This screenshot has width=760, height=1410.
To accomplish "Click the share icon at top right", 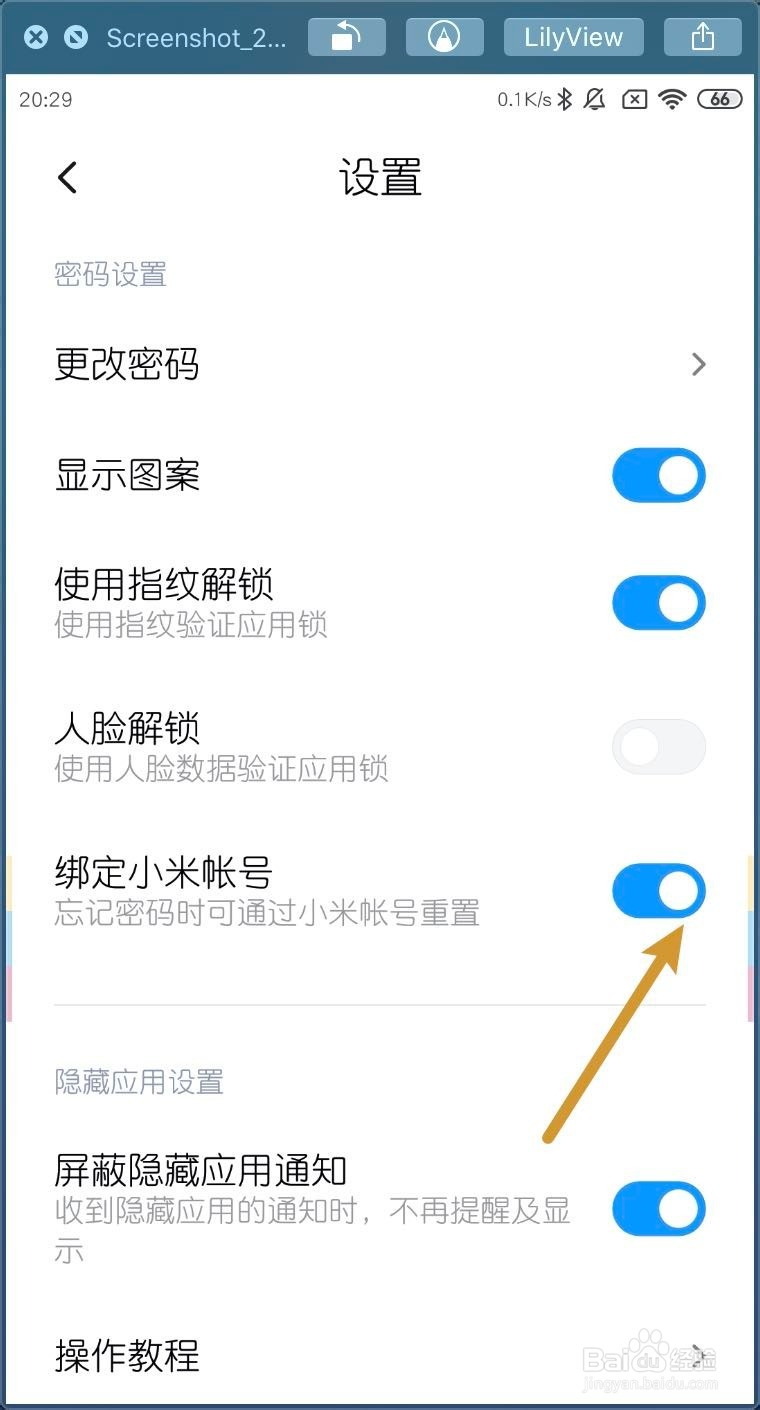I will pyautogui.click(x=702, y=36).
